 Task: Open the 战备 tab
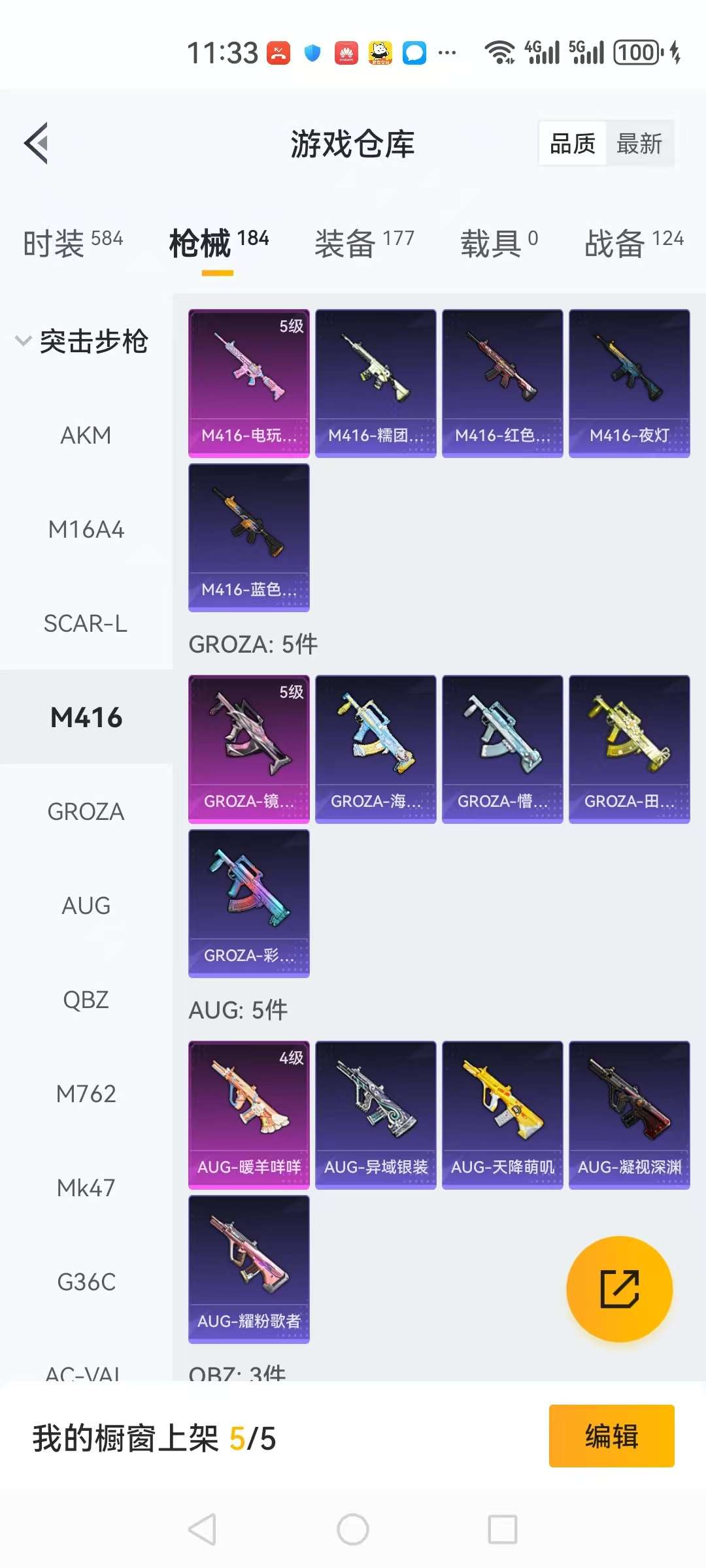click(x=634, y=243)
